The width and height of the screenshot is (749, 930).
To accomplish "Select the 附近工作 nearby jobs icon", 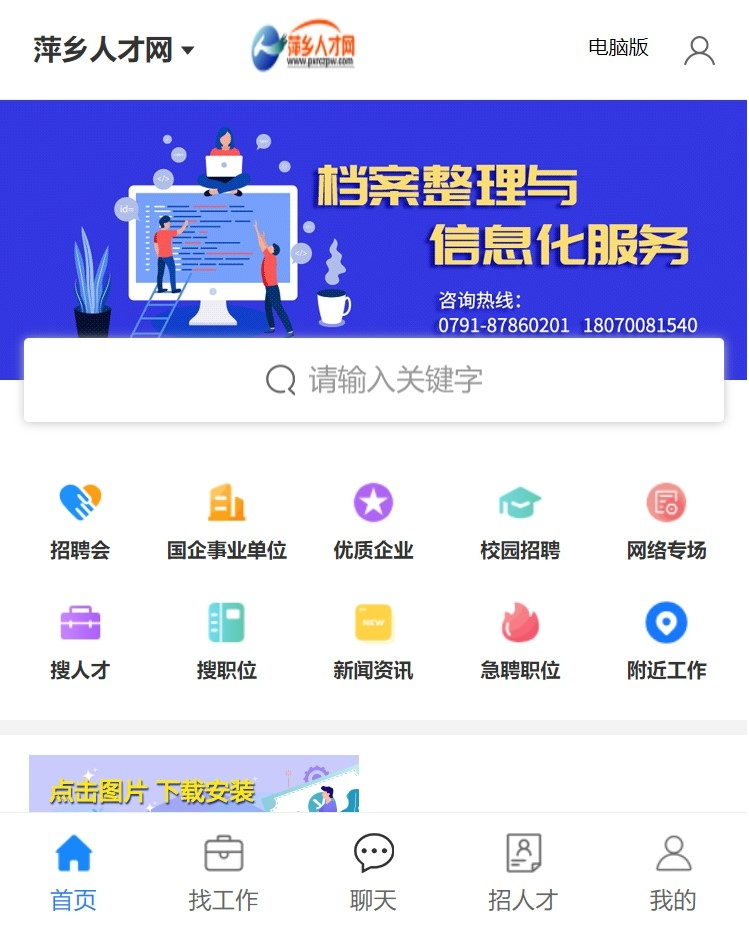I will pyautogui.click(x=666, y=637).
